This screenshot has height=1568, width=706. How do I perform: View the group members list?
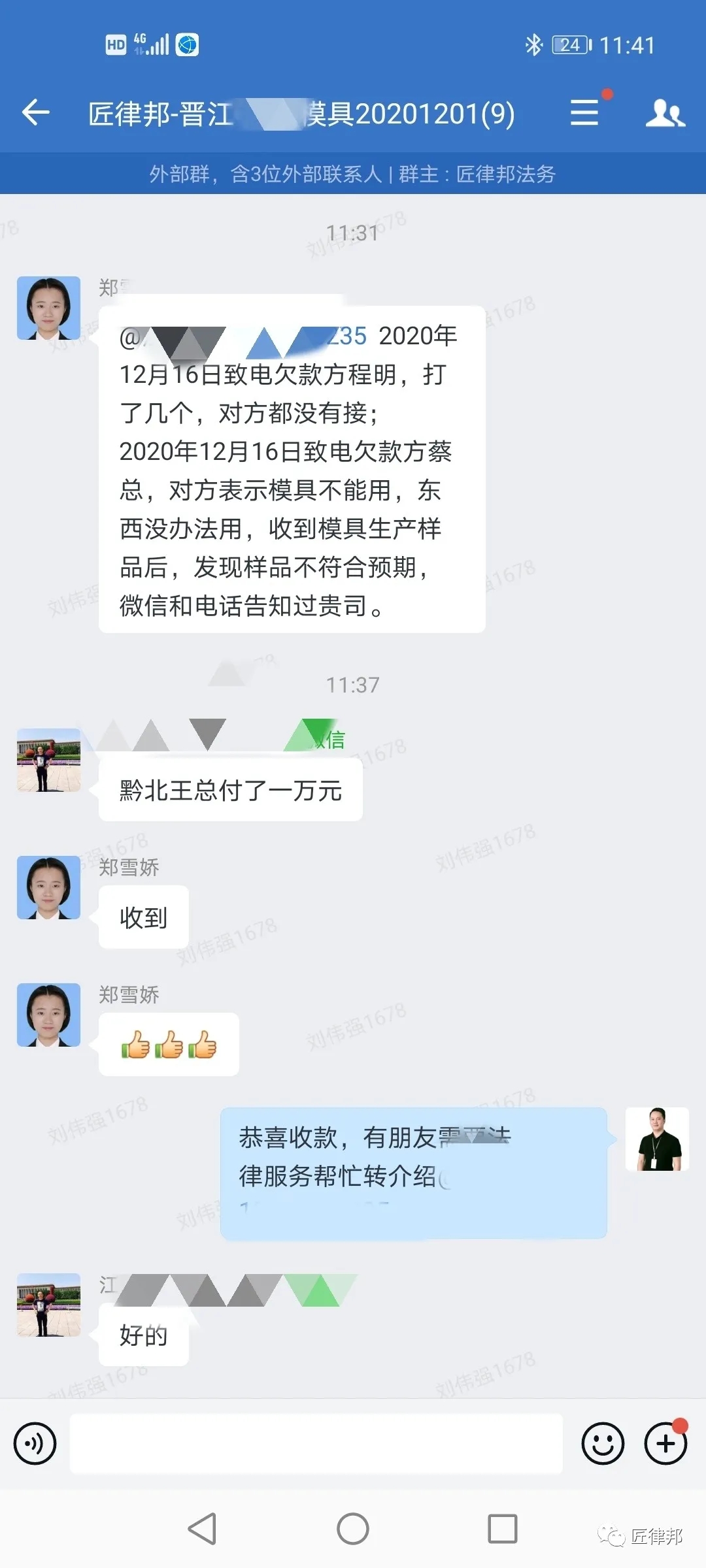tap(665, 112)
